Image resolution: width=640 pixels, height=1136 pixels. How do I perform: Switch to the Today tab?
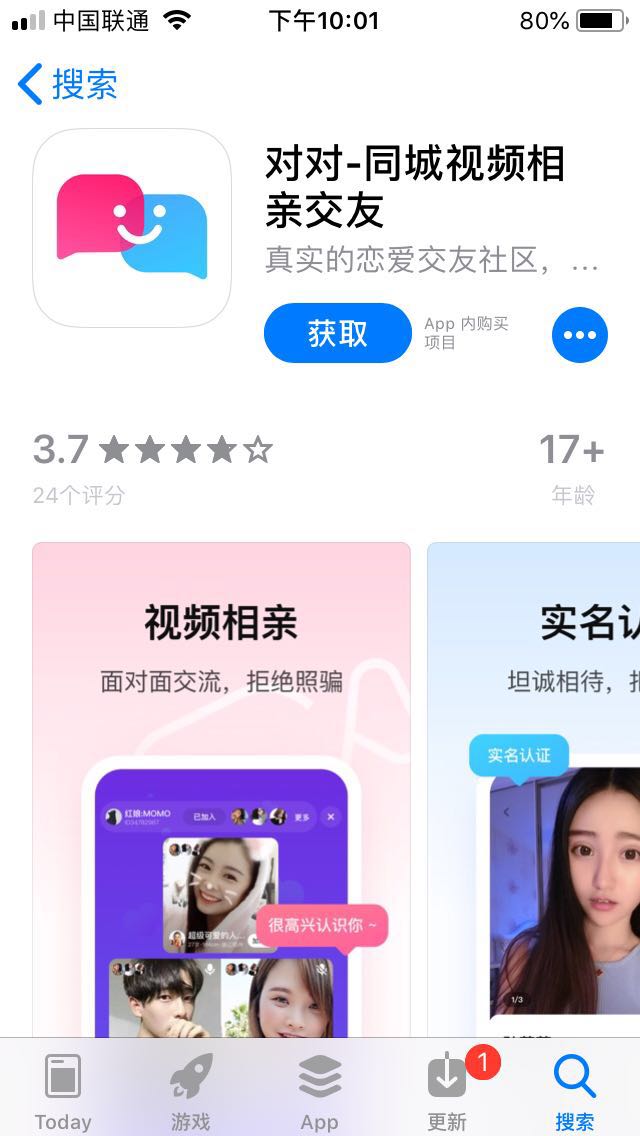click(x=63, y=1092)
